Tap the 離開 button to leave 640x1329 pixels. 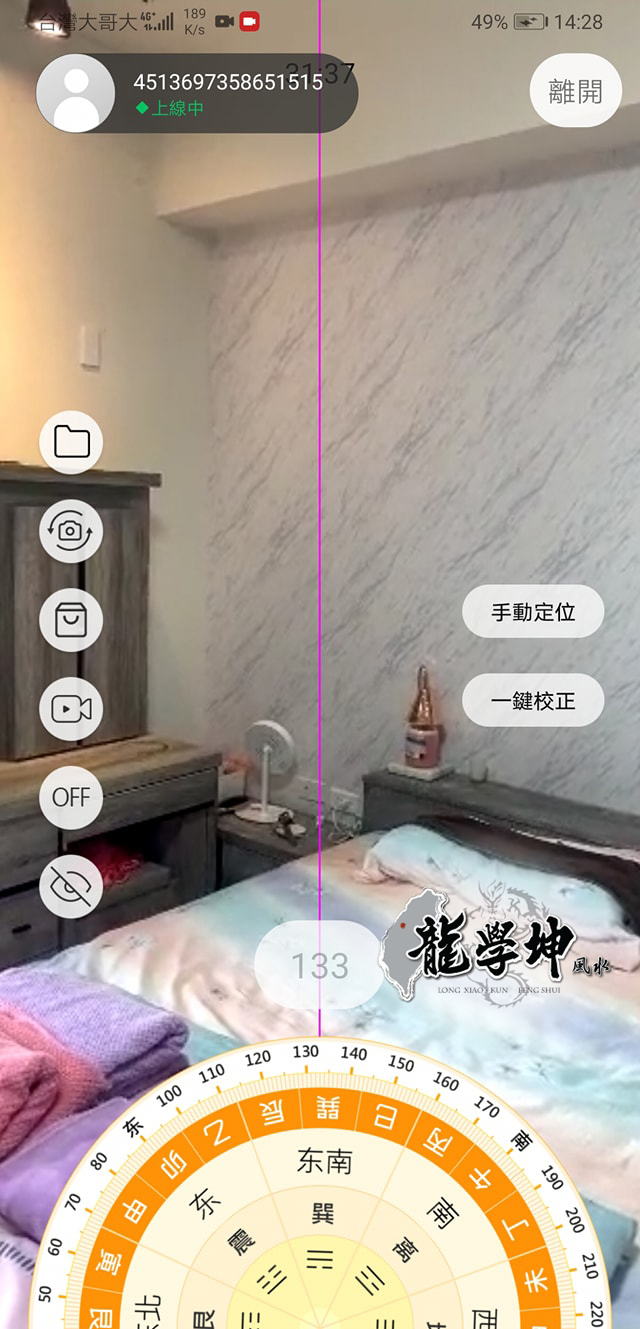point(575,91)
